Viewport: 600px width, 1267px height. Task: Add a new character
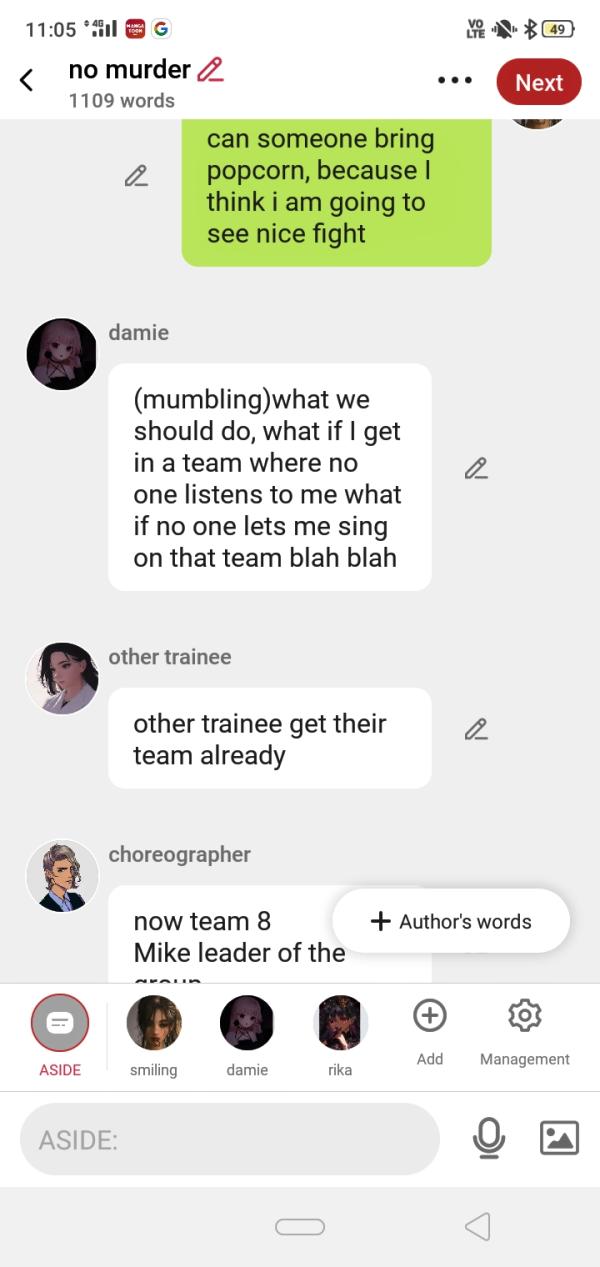coord(429,1016)
